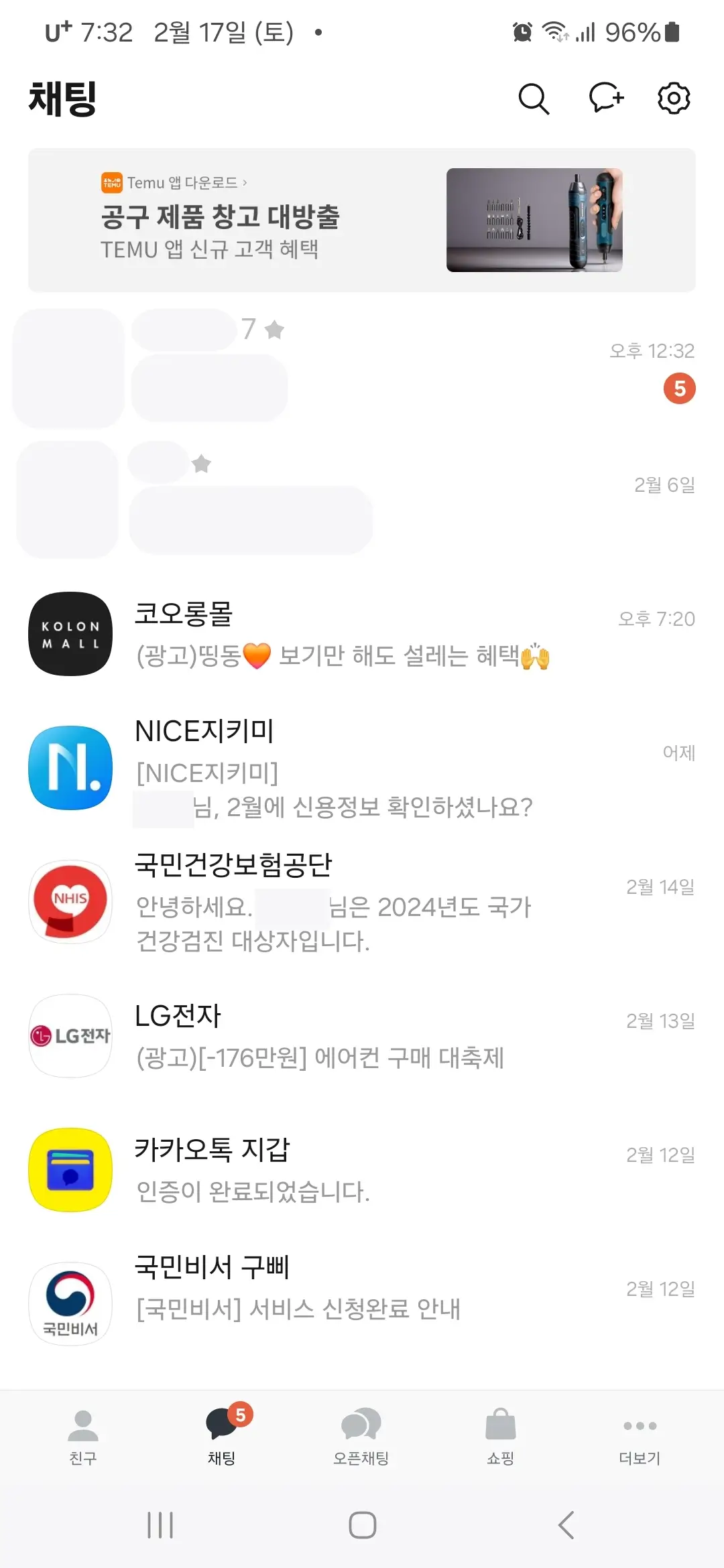This screenshot has height=1568, width=724.
Task: Open chat settings with the gear icon
Action: pos(673,98)
